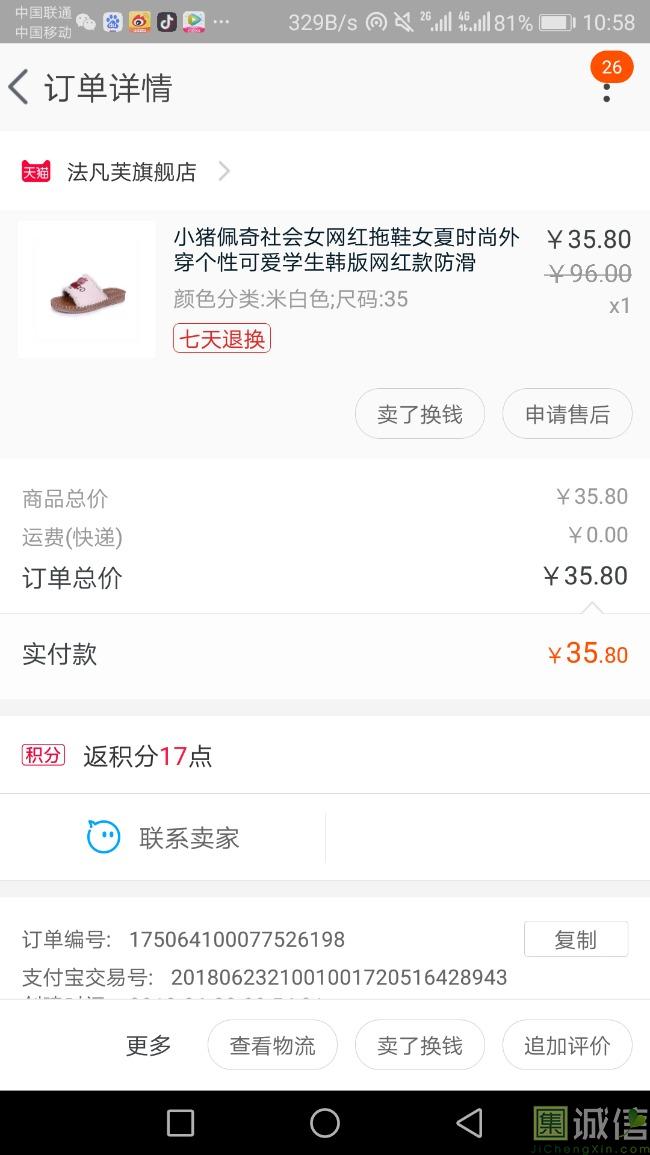Tap 卖了换钱 in the bottom bar
Image resolution: width=650 pixels, height=1155 pixels.
419,1046
